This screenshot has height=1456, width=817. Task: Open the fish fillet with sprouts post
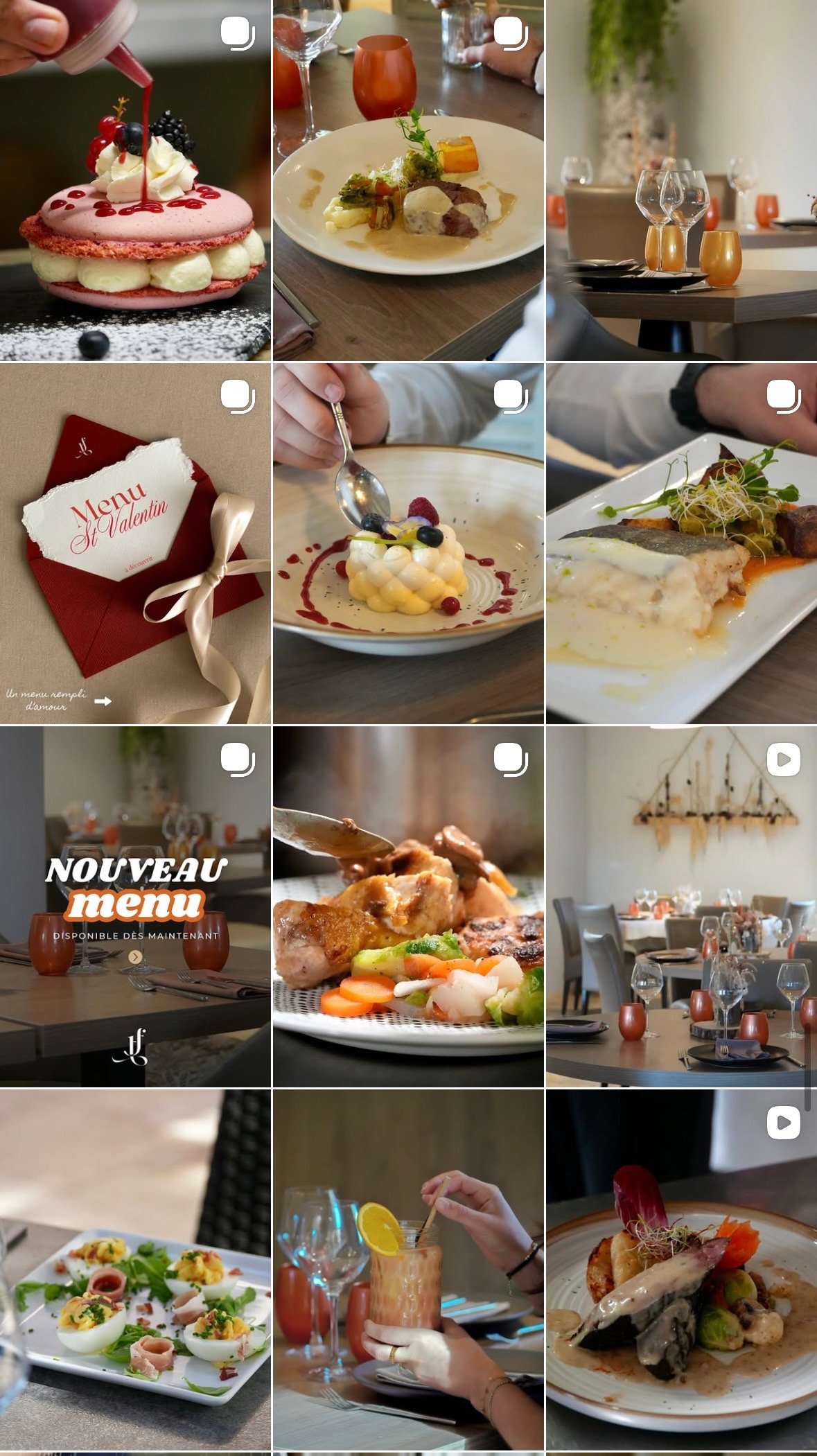tap(681, 543)
